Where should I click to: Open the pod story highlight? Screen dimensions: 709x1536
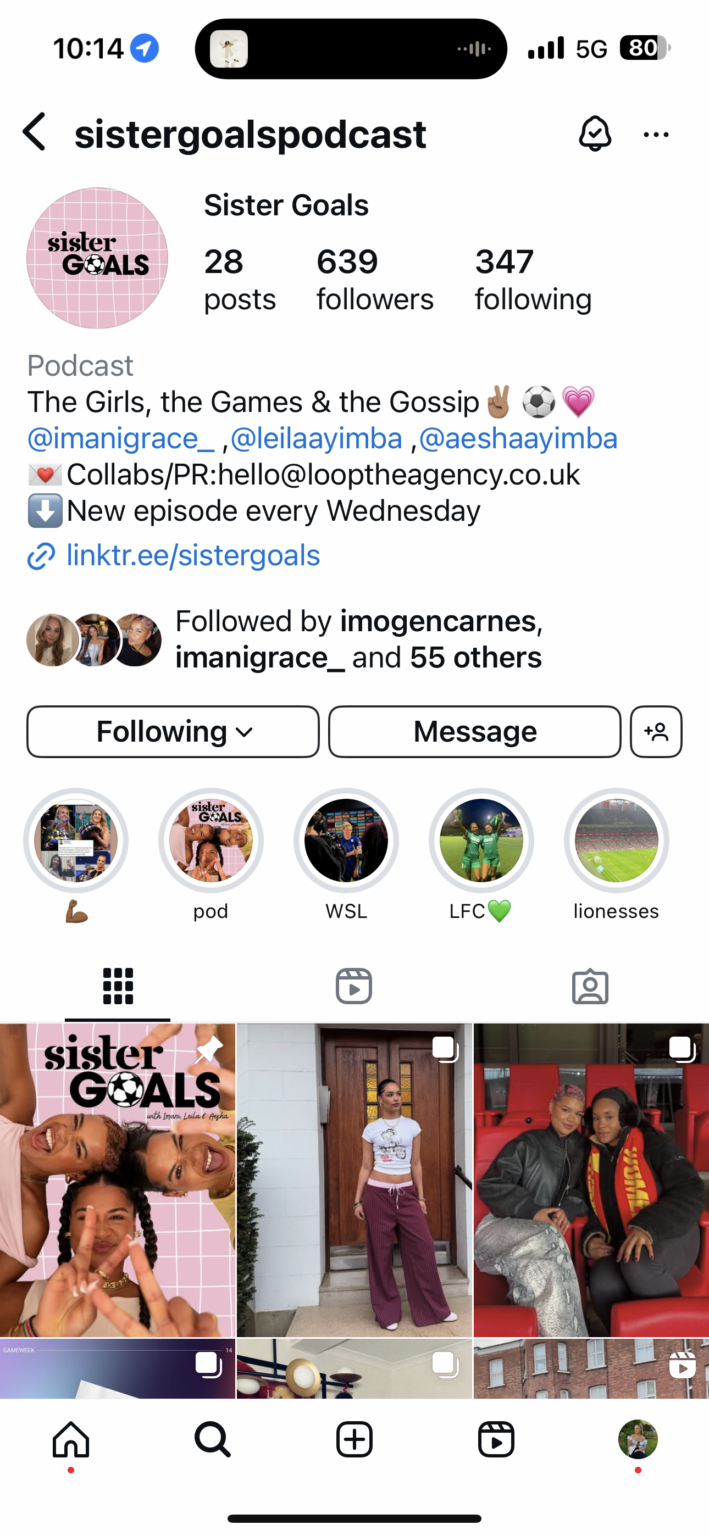(x=210, y=841)
